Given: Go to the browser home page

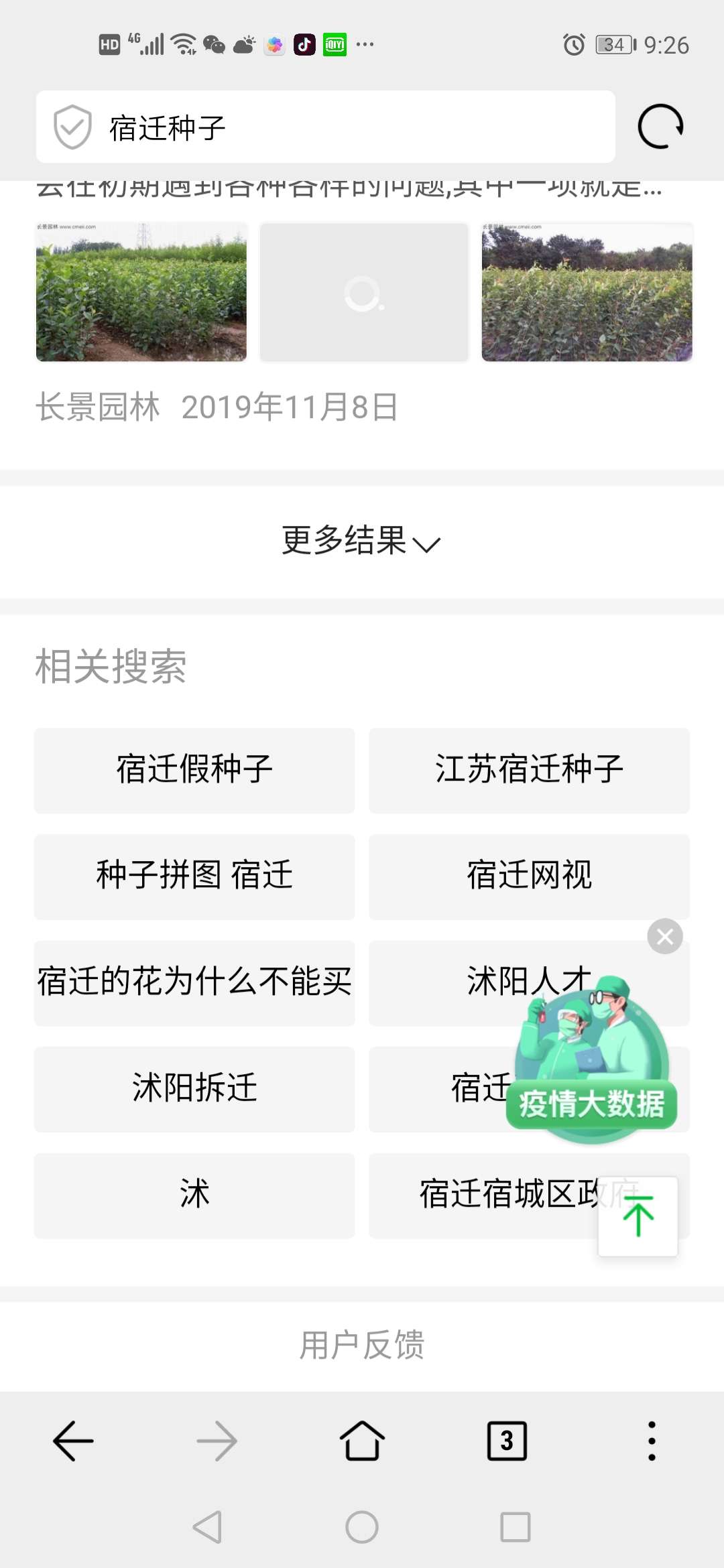Looking at the screenshot, I should [362, 1441].
